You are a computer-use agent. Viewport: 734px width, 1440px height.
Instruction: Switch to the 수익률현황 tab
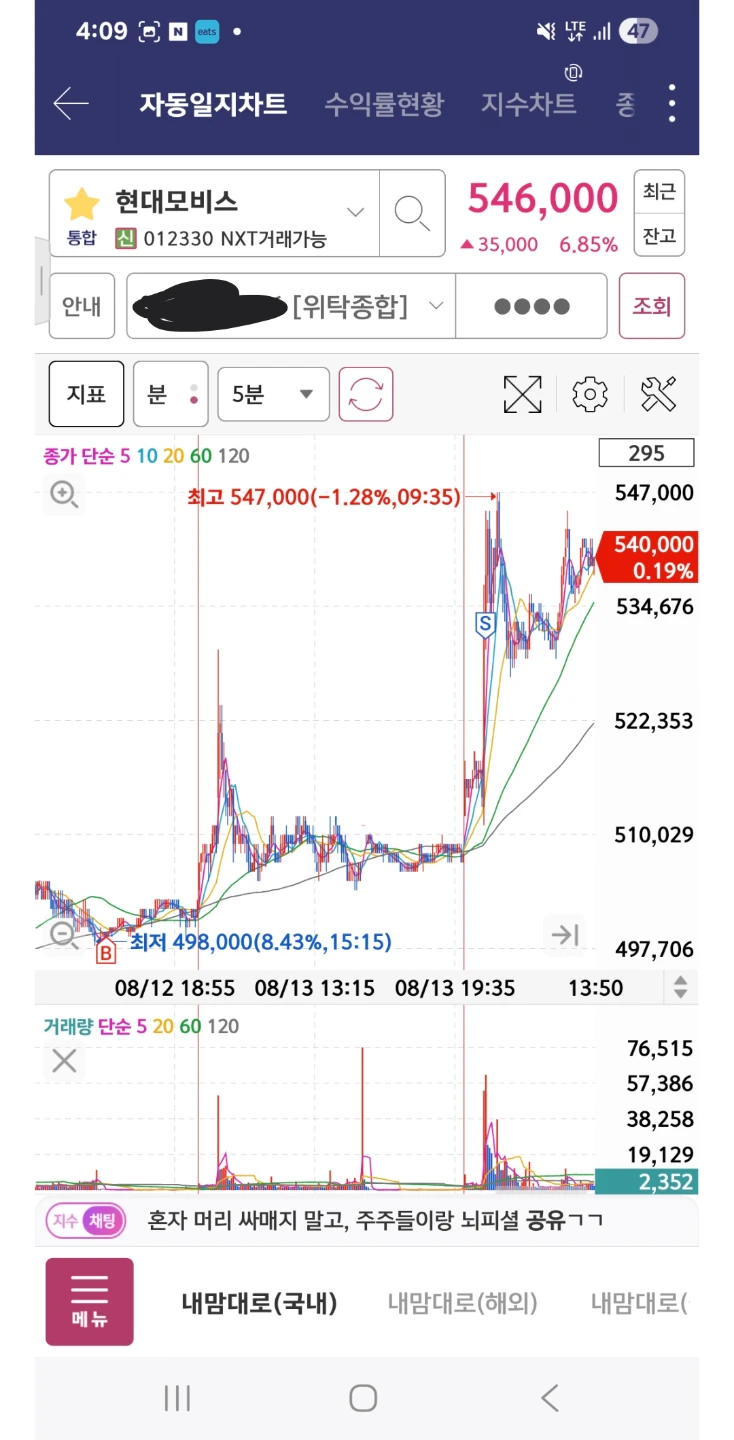pyautogui.click(x=383, y=104)
